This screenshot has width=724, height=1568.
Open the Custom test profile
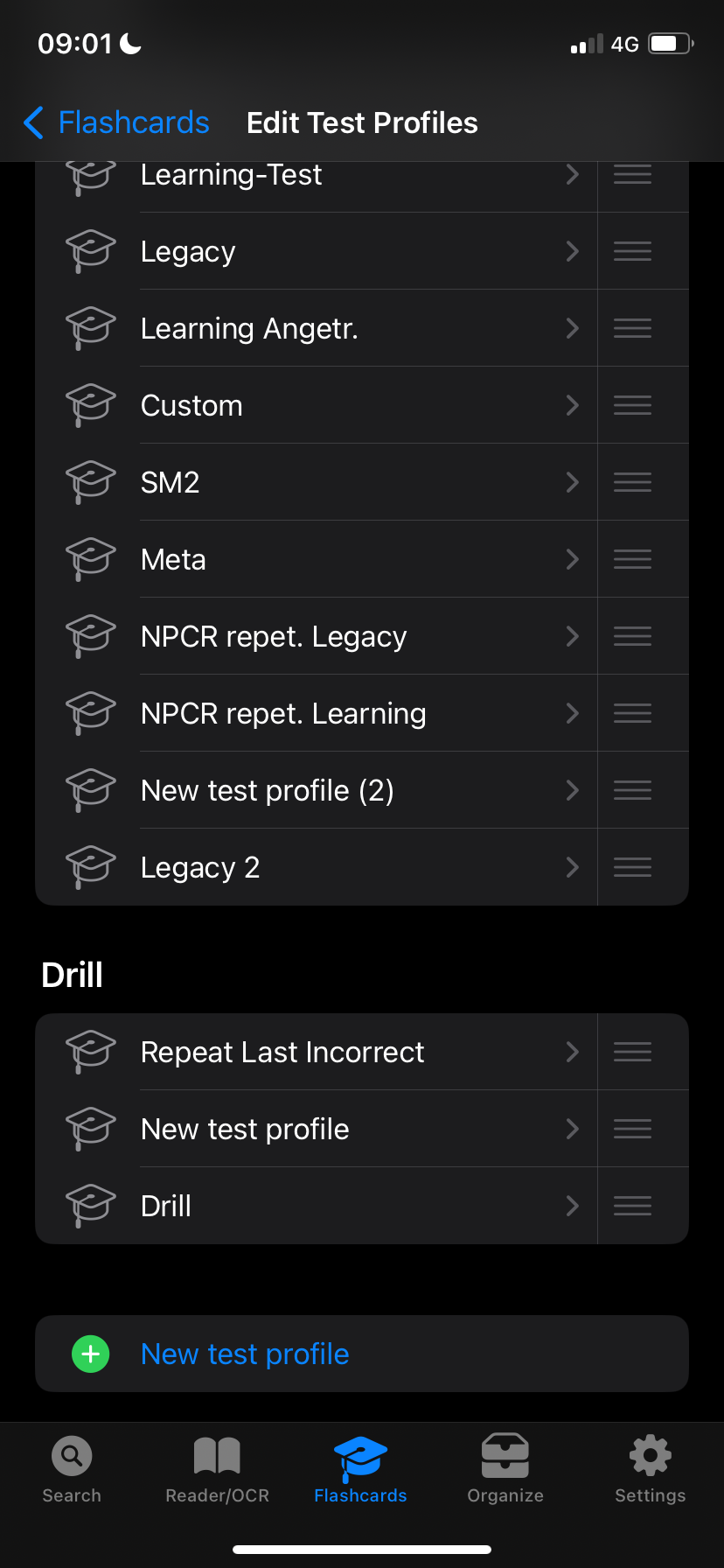point(317,406)
